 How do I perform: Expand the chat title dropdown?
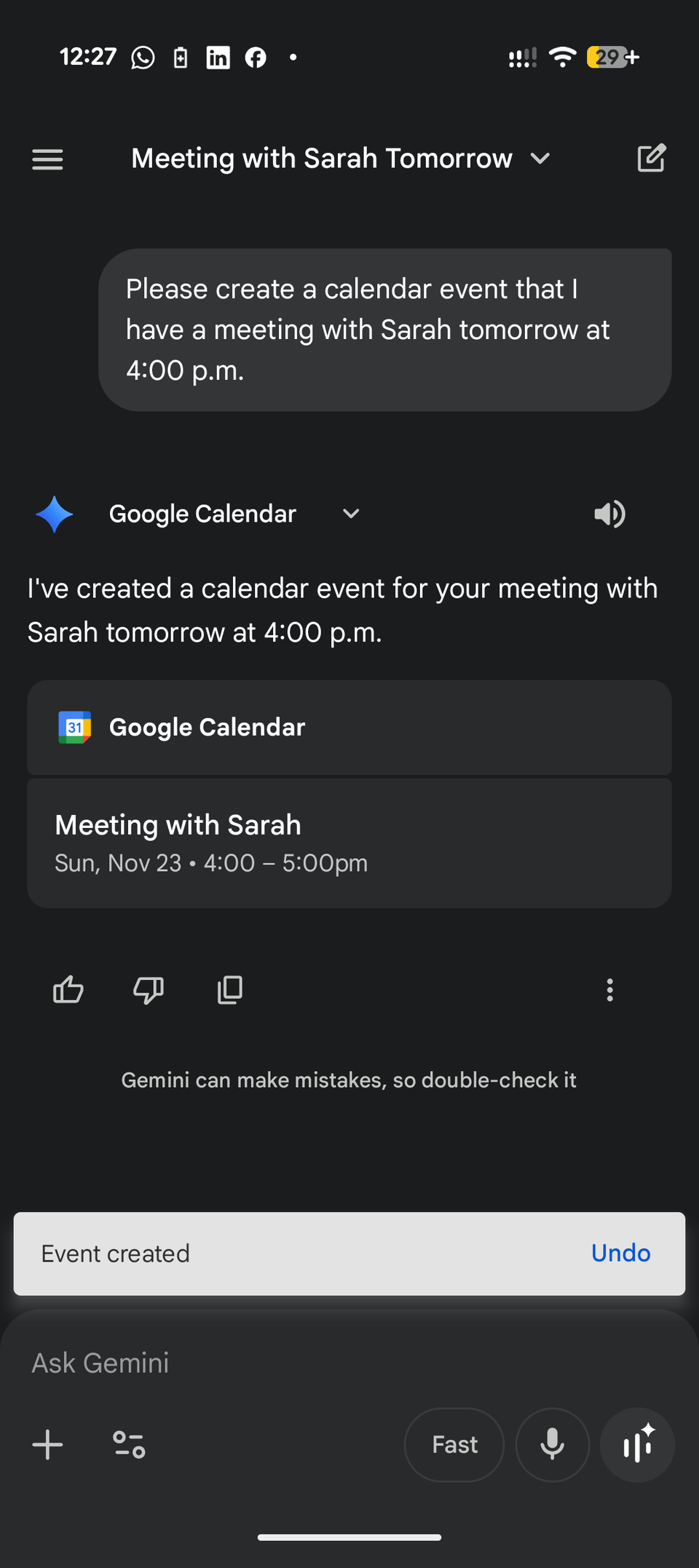click(x=540, y=158)
